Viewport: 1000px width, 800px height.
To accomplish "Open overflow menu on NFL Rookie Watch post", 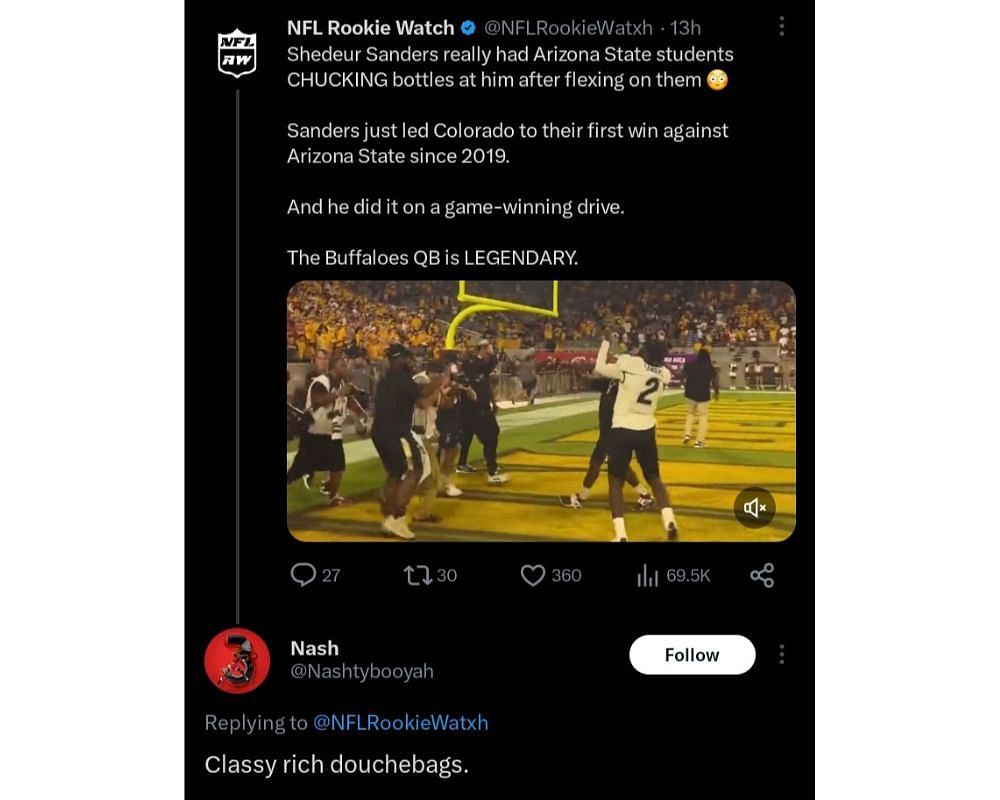I will click(781, 27).
